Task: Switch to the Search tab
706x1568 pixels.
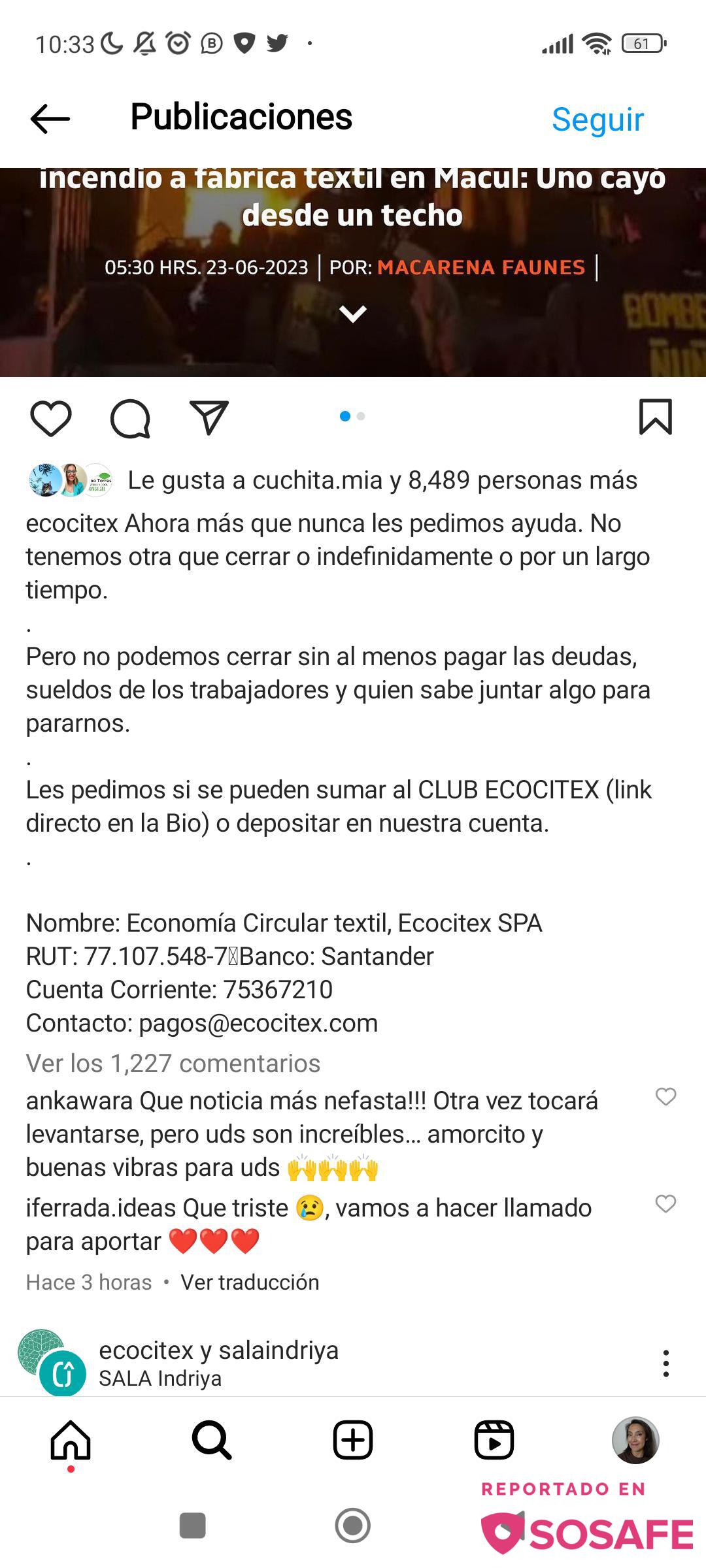Action: (x=211, y=1440)
